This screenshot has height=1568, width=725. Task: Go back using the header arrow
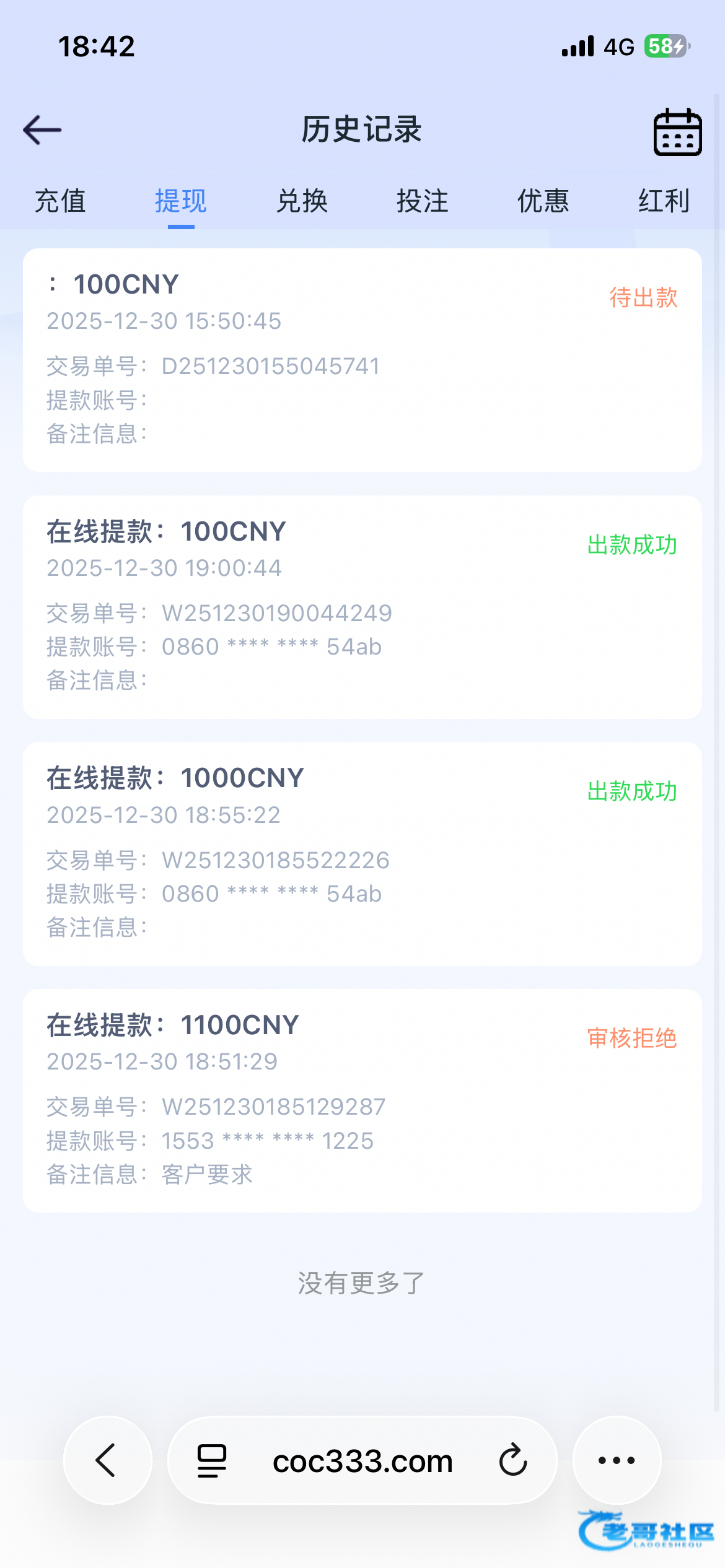pyautogui.click(x=42, y=130)
